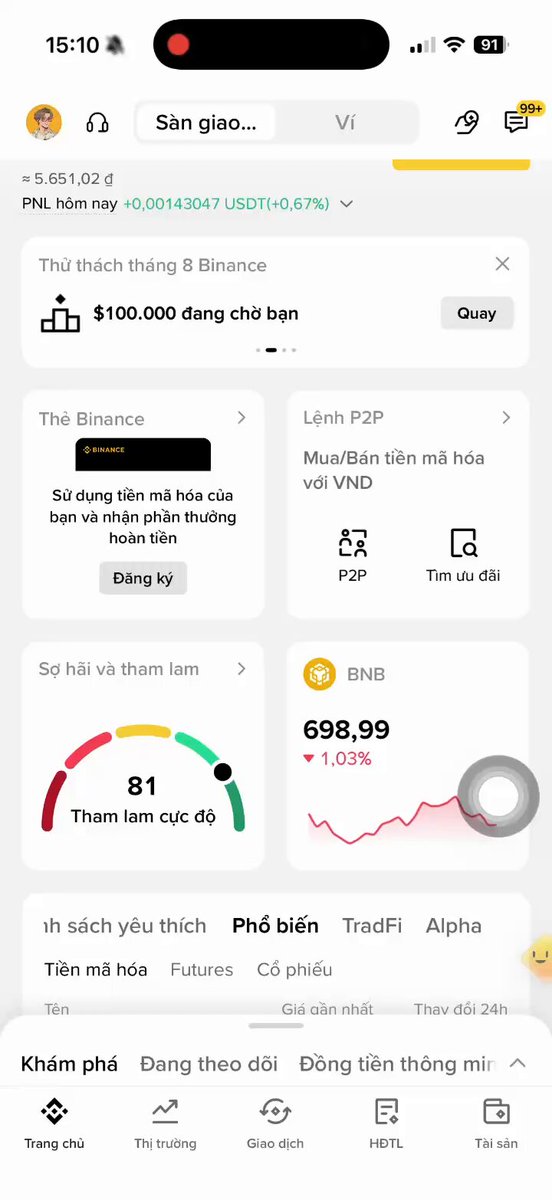Image resolution: width=552 pixels, height=1200 pixels.
Task: Switch to the TradFi tab
Action: (x=372, y=926)
